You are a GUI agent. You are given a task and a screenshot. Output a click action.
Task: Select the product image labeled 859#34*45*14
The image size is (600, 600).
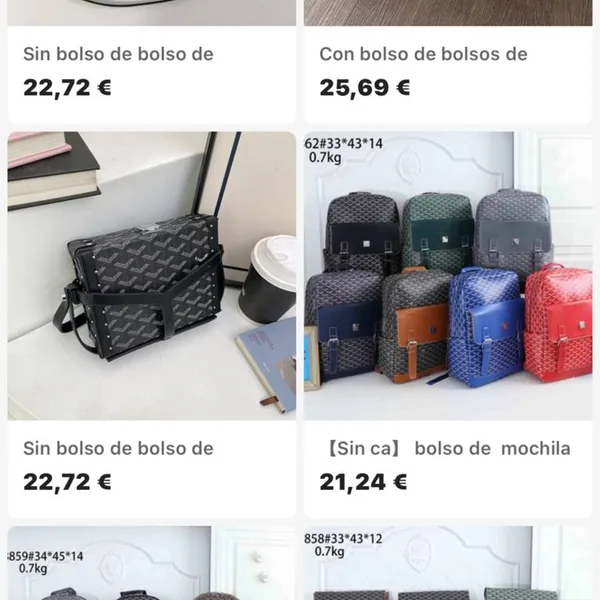(152, 566)
